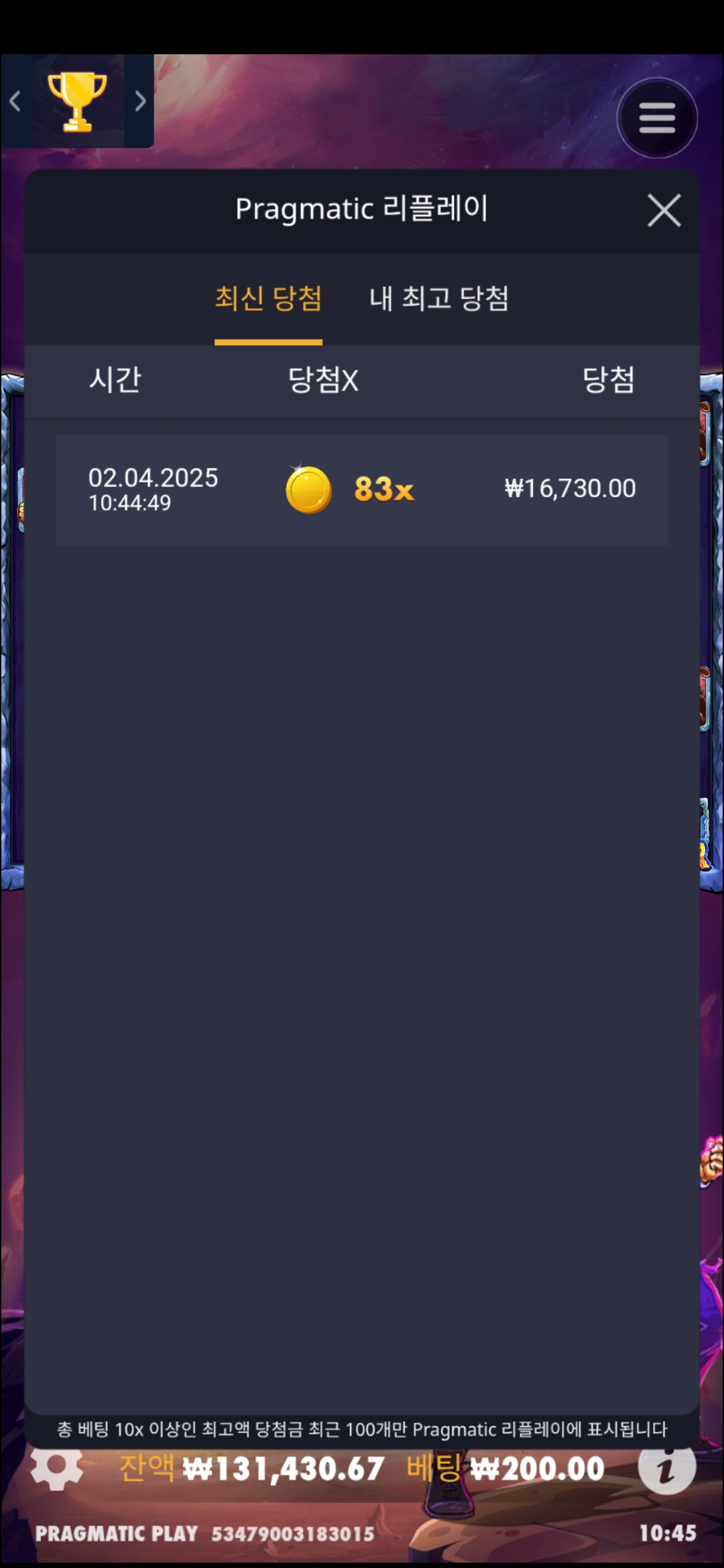
Task: Open the hamburger menu
Action: coord(657,119)
